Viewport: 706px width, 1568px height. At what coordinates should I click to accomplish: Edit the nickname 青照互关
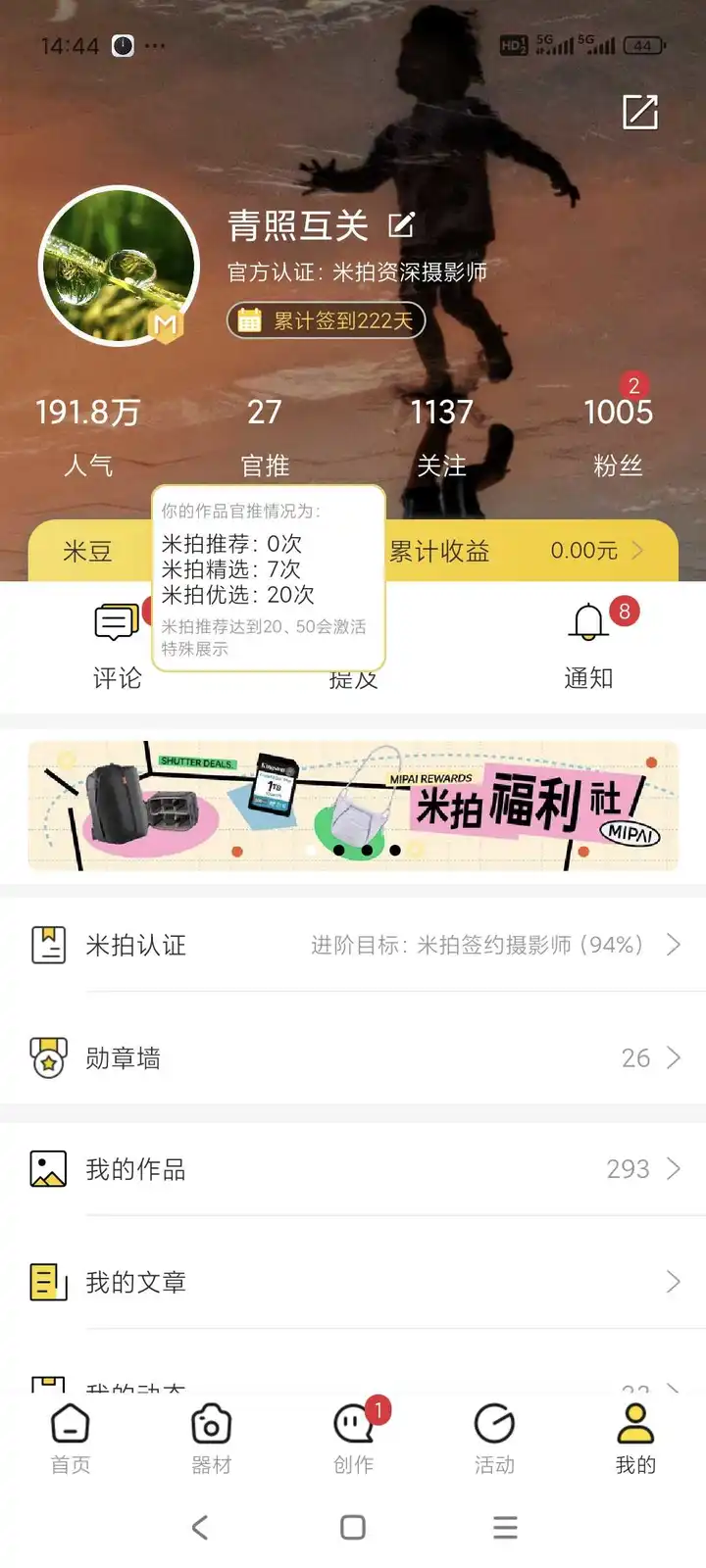tap(401, 225)
